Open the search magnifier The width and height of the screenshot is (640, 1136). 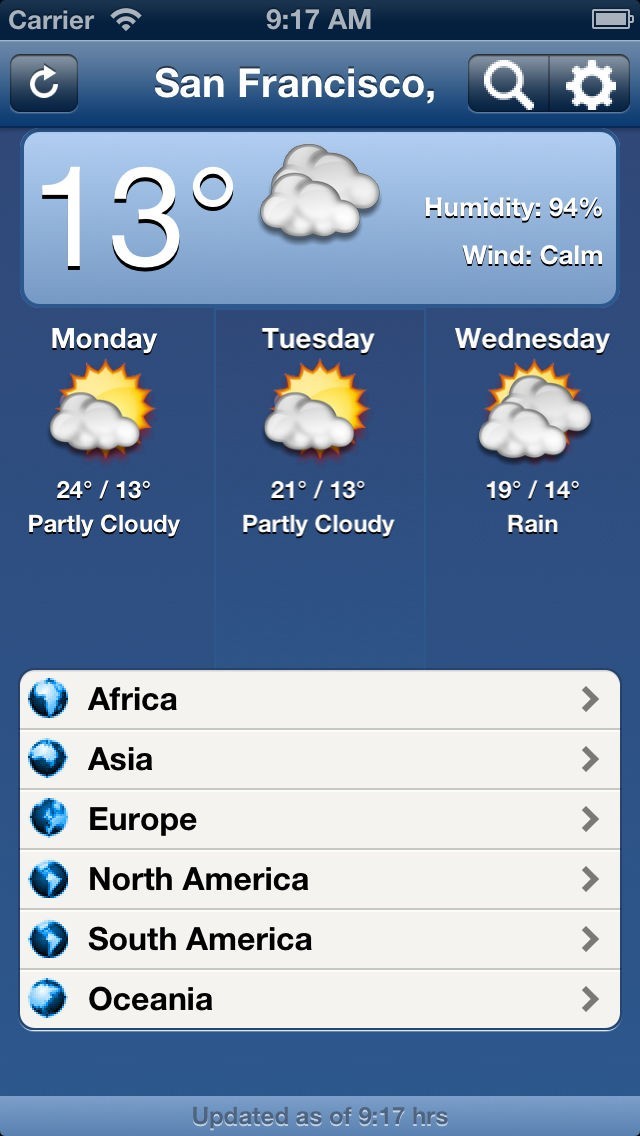pyautogui.click(x=508, y=84)
